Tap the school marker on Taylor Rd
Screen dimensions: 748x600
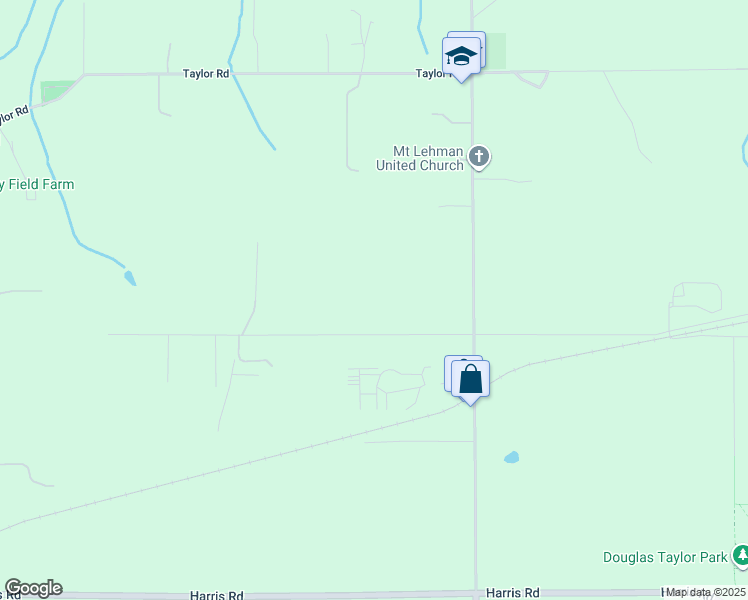coord(461,57)
